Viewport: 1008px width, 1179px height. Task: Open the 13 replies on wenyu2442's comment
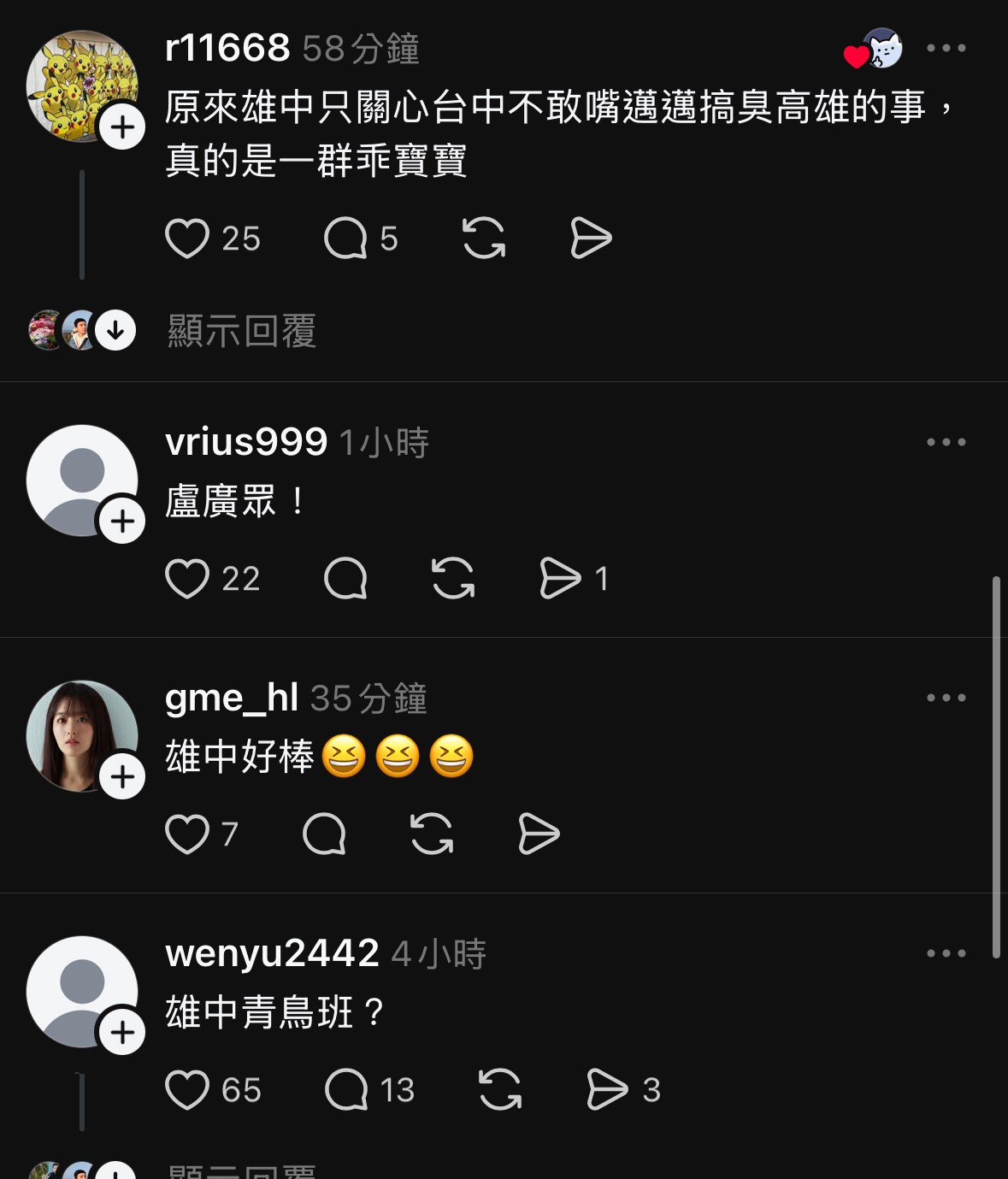pyautogui.click(x=346, y=1090)
